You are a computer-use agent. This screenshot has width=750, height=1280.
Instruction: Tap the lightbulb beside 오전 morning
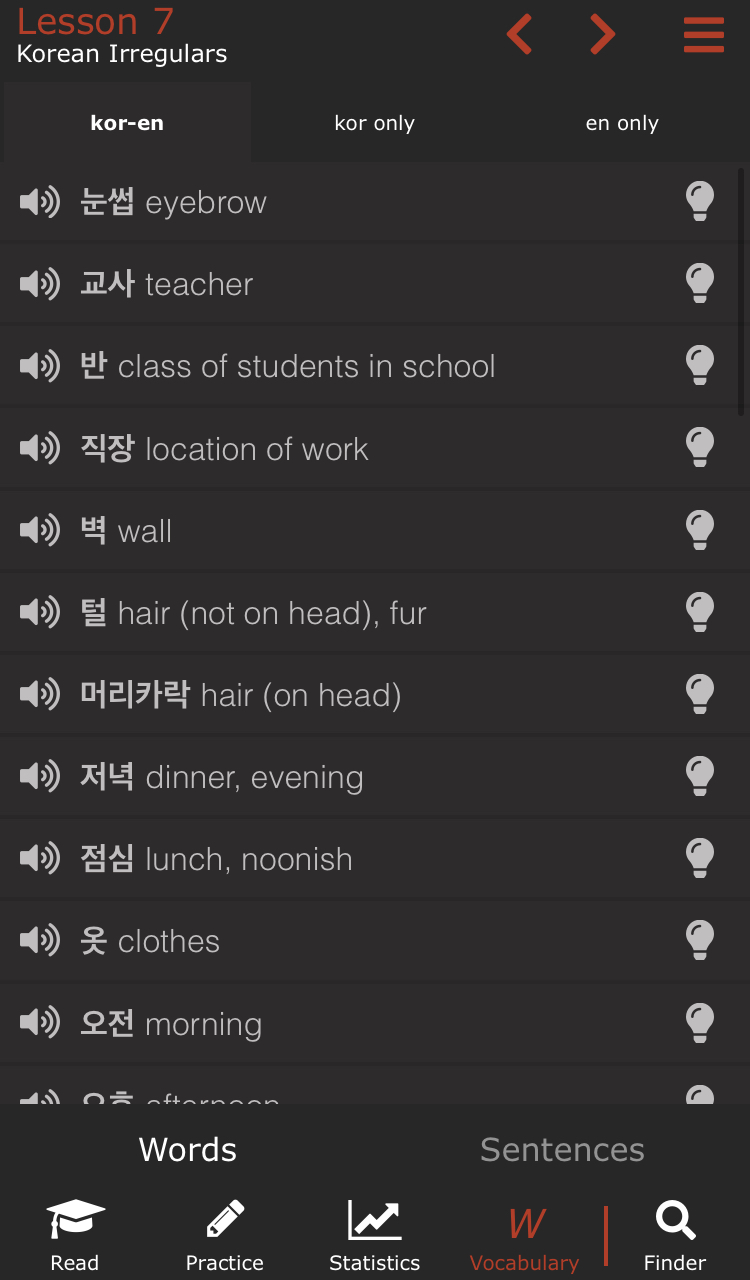tap(700, 1022)
